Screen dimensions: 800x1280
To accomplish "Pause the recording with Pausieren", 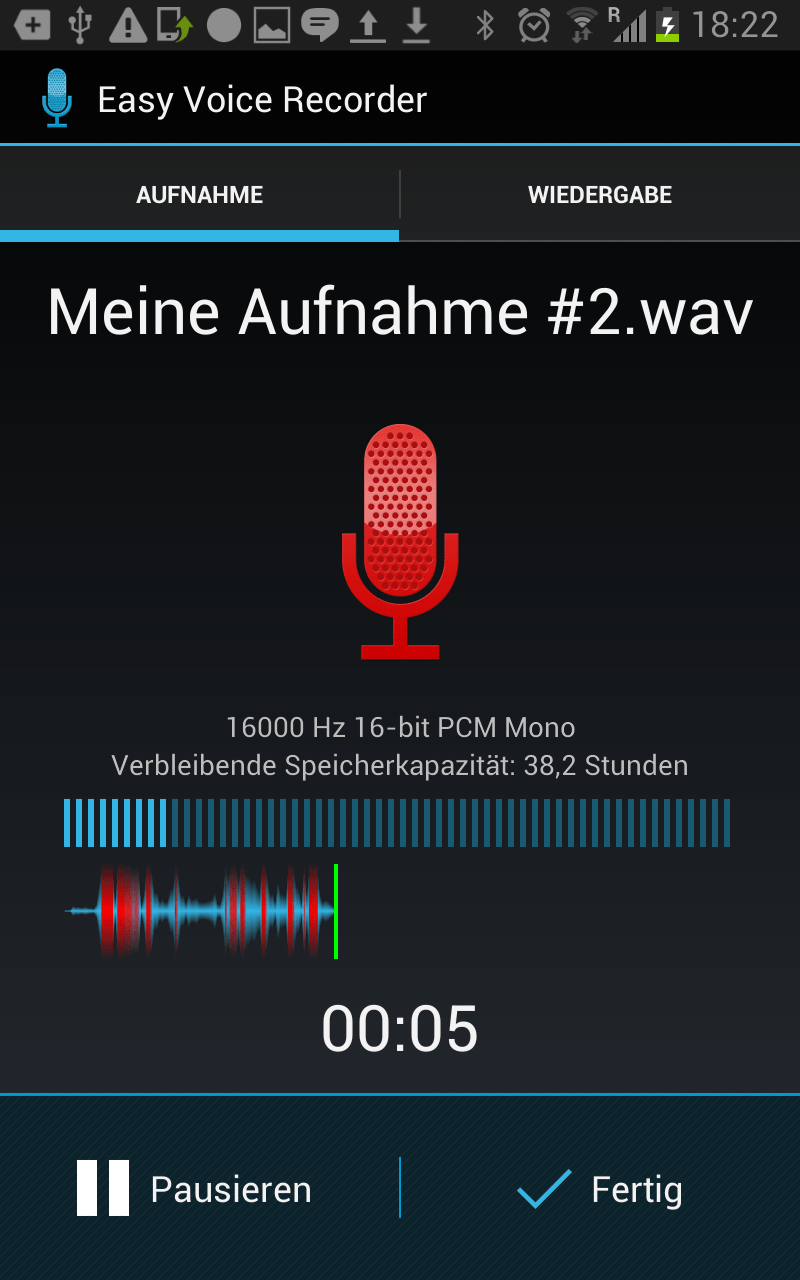I will click(196, 1189).
